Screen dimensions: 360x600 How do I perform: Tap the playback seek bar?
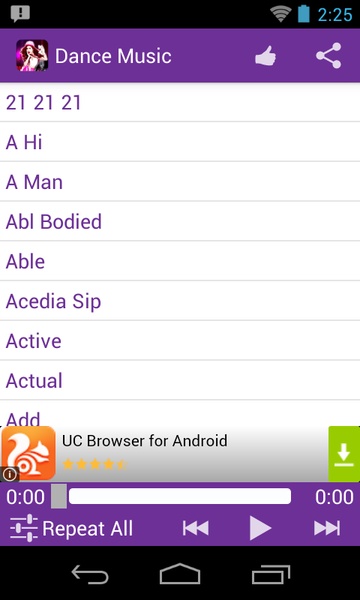click(x=171, y=496)
